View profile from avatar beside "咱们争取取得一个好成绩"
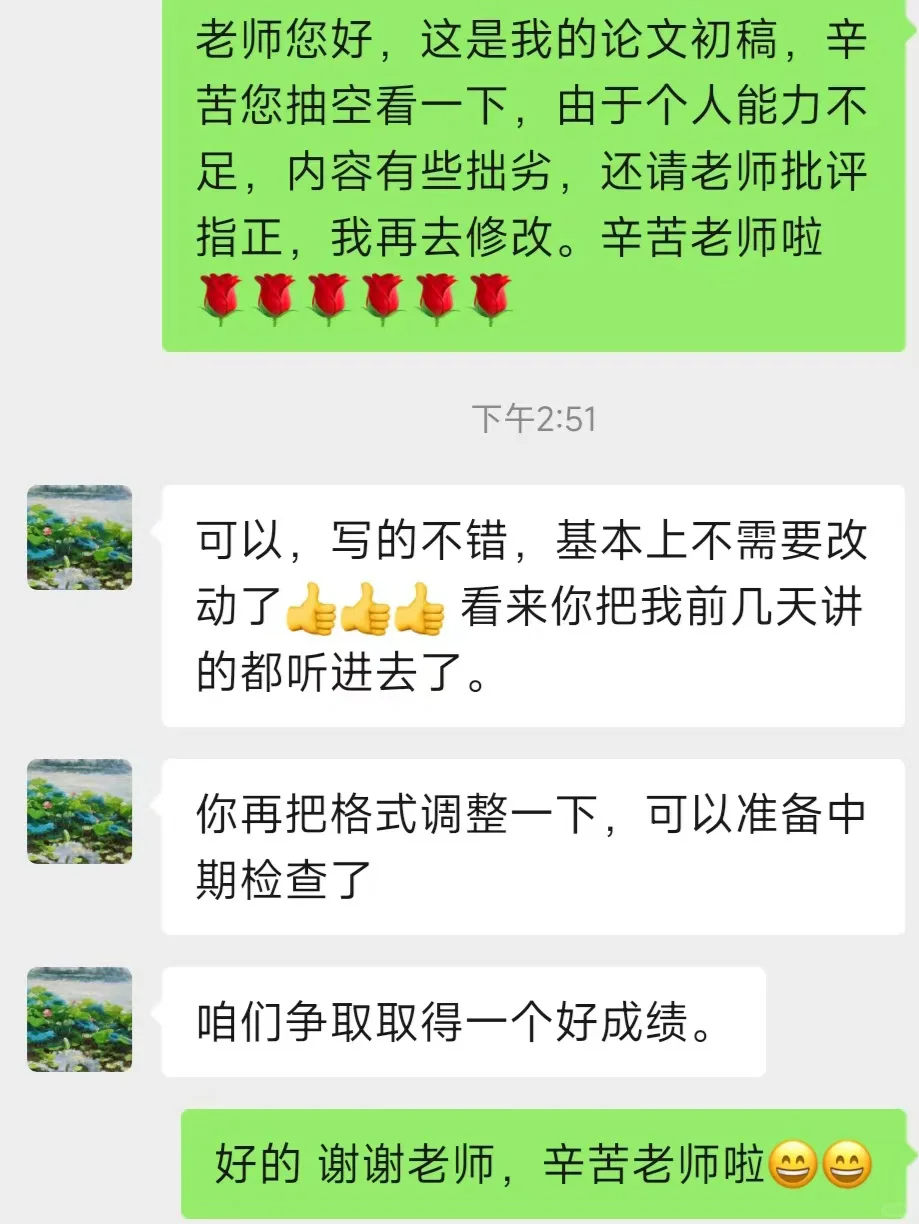 tap(79, 1019)
